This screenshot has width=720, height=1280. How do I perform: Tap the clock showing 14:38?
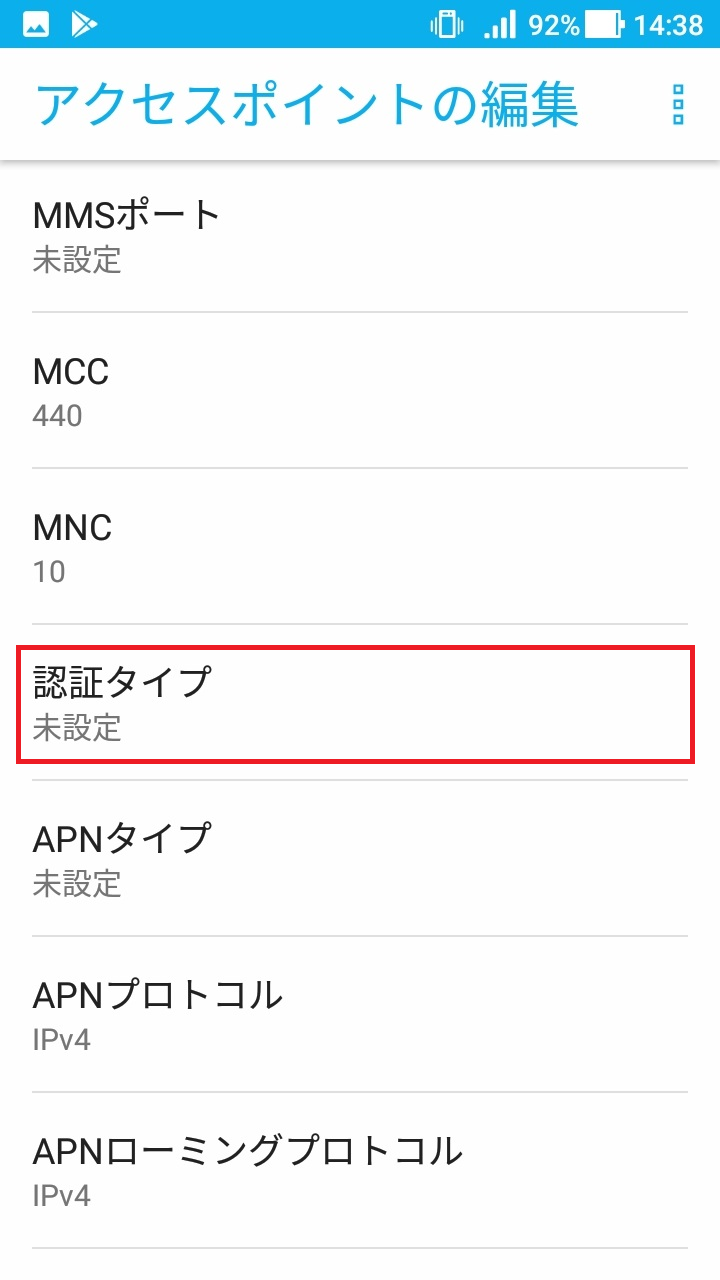pos(670,24)
